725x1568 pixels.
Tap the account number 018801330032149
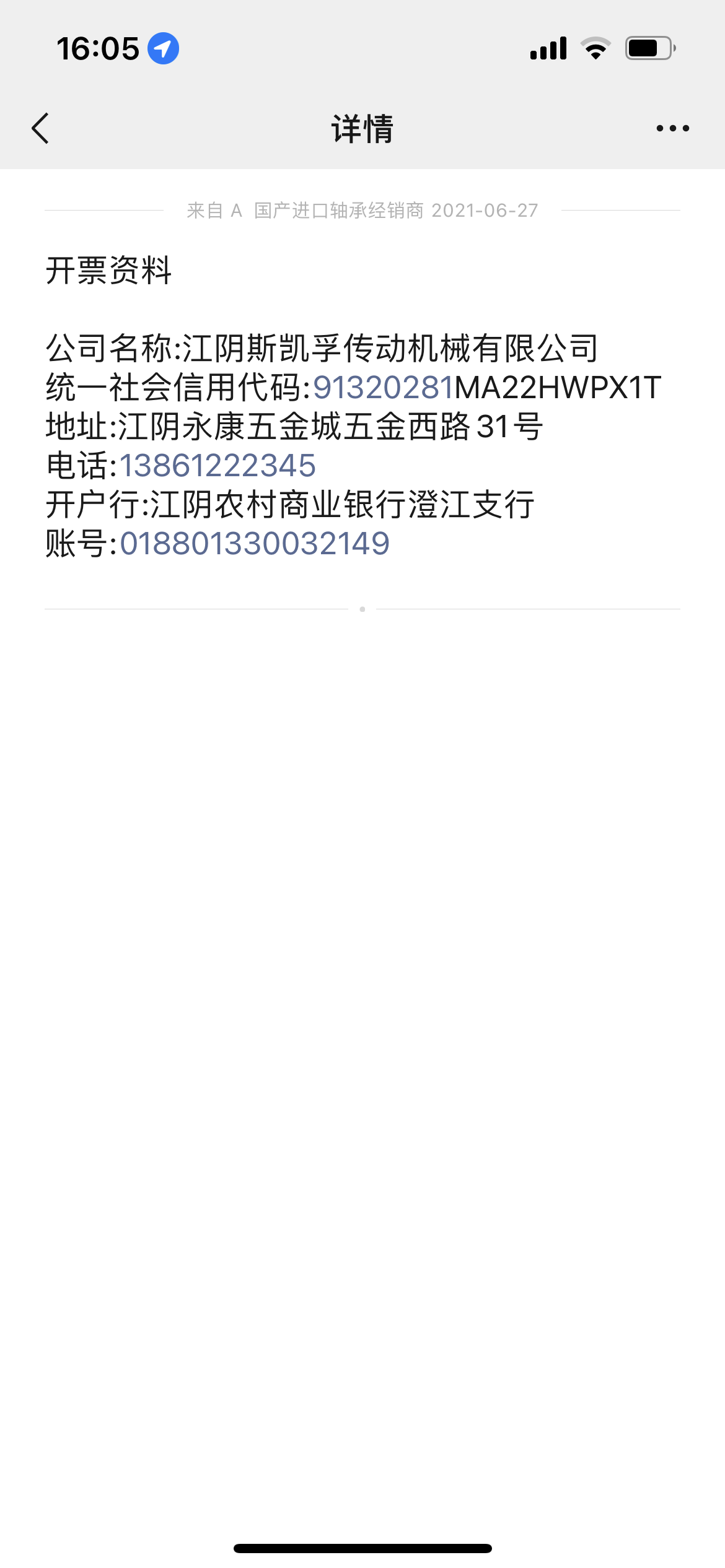pyautogui.click(x=255, y=544)
